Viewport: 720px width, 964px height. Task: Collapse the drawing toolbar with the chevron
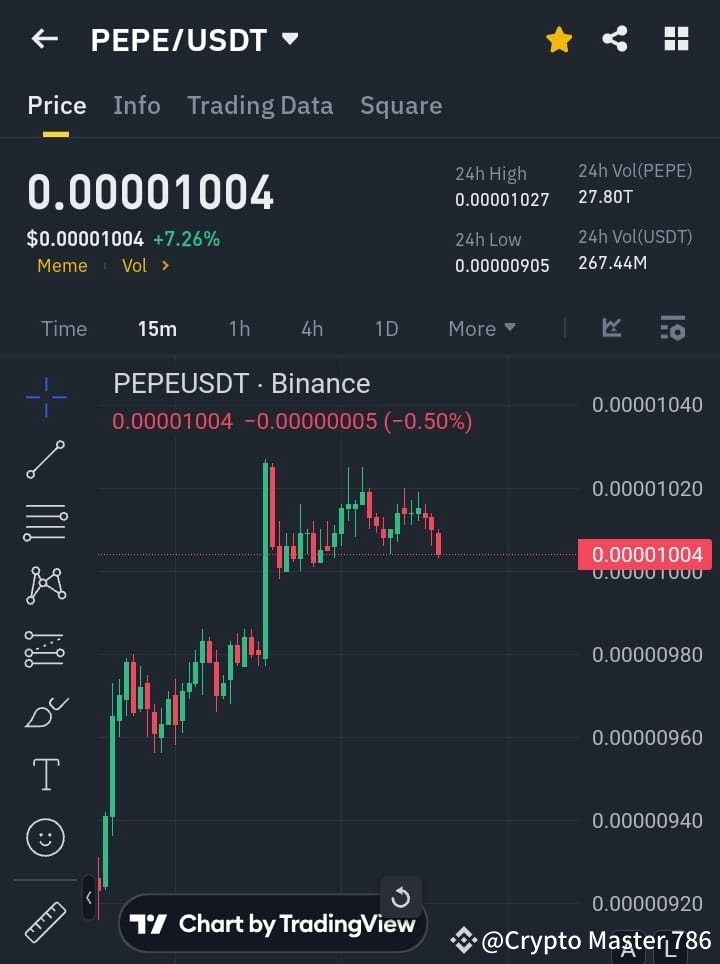pyautogui.click(x=91, y=899)
